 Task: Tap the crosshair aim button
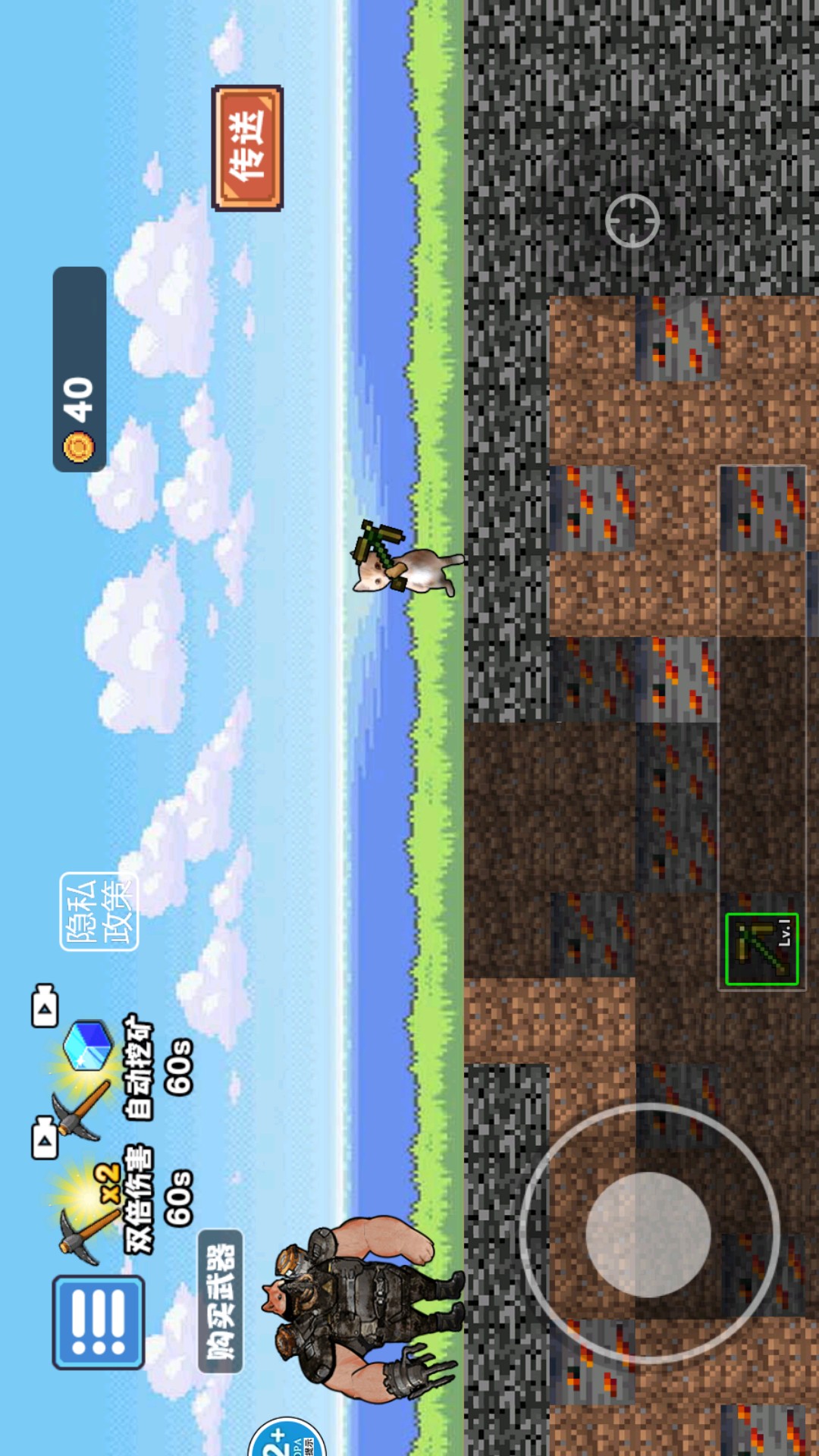point(632,221)
